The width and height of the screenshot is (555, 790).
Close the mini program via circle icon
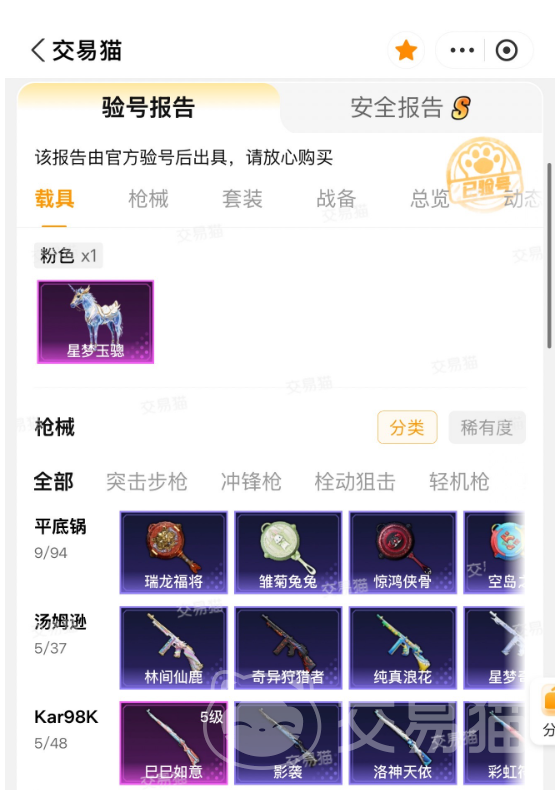[x=506, y=50]
